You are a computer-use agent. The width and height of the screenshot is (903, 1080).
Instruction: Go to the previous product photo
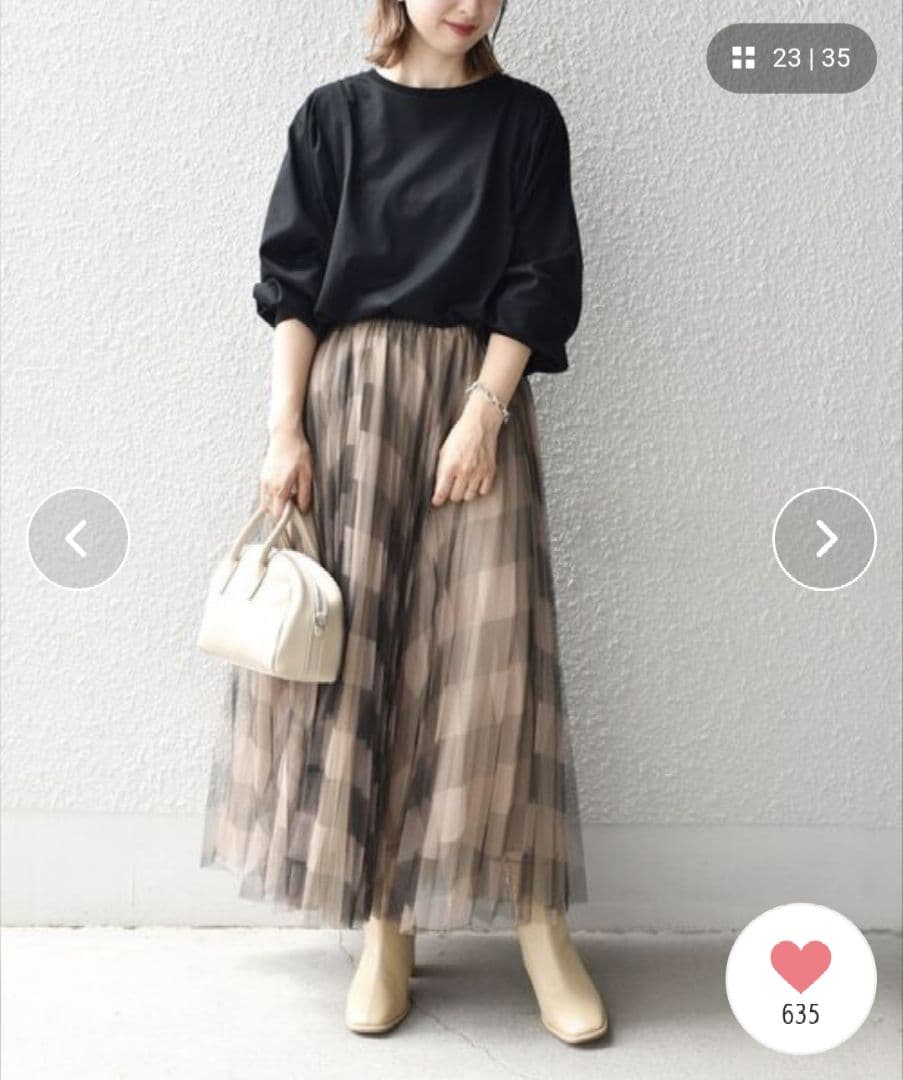pyautogui.click(x=78, y=539)
